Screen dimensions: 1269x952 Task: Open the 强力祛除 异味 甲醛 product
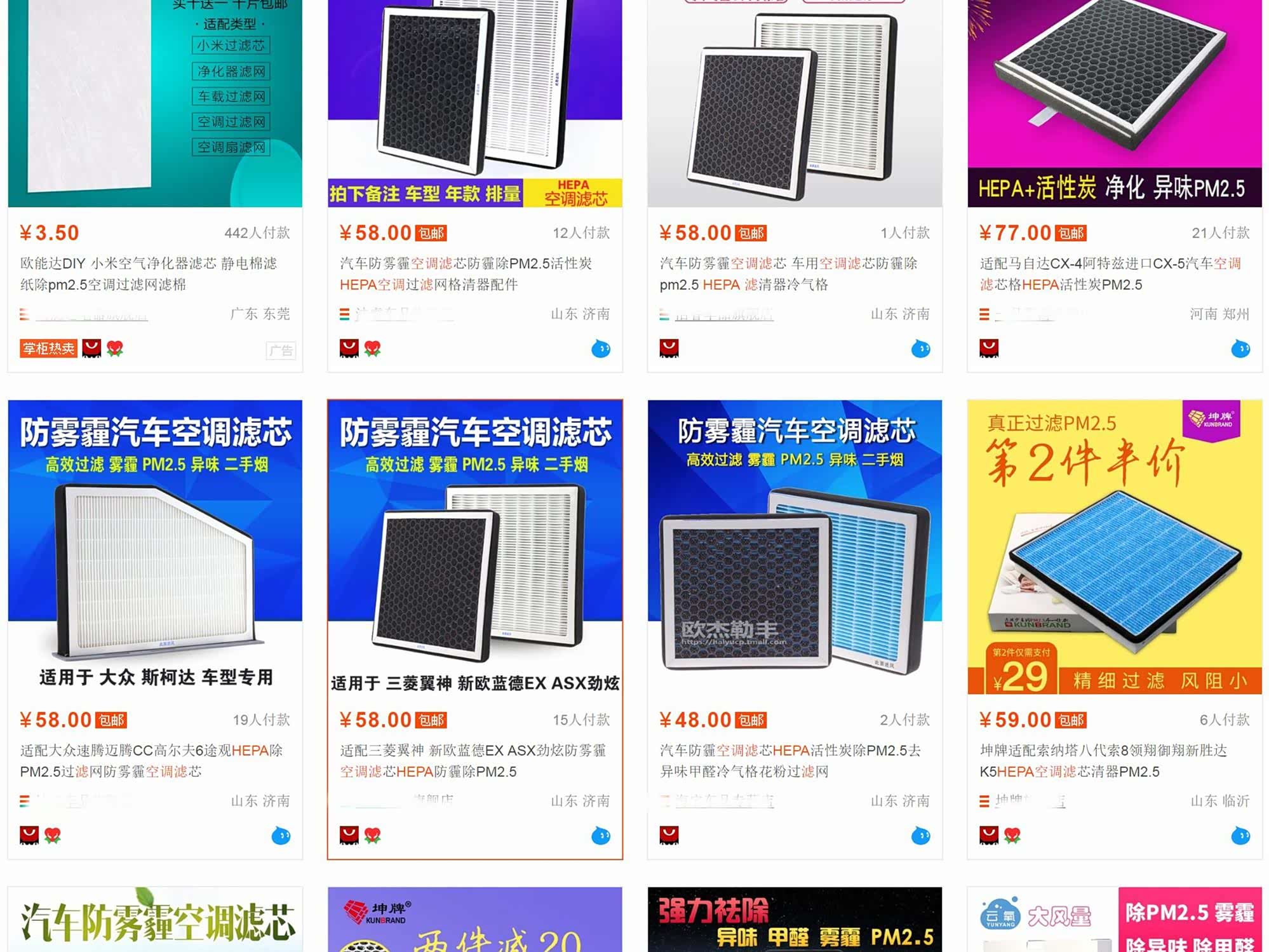(794, 920)
